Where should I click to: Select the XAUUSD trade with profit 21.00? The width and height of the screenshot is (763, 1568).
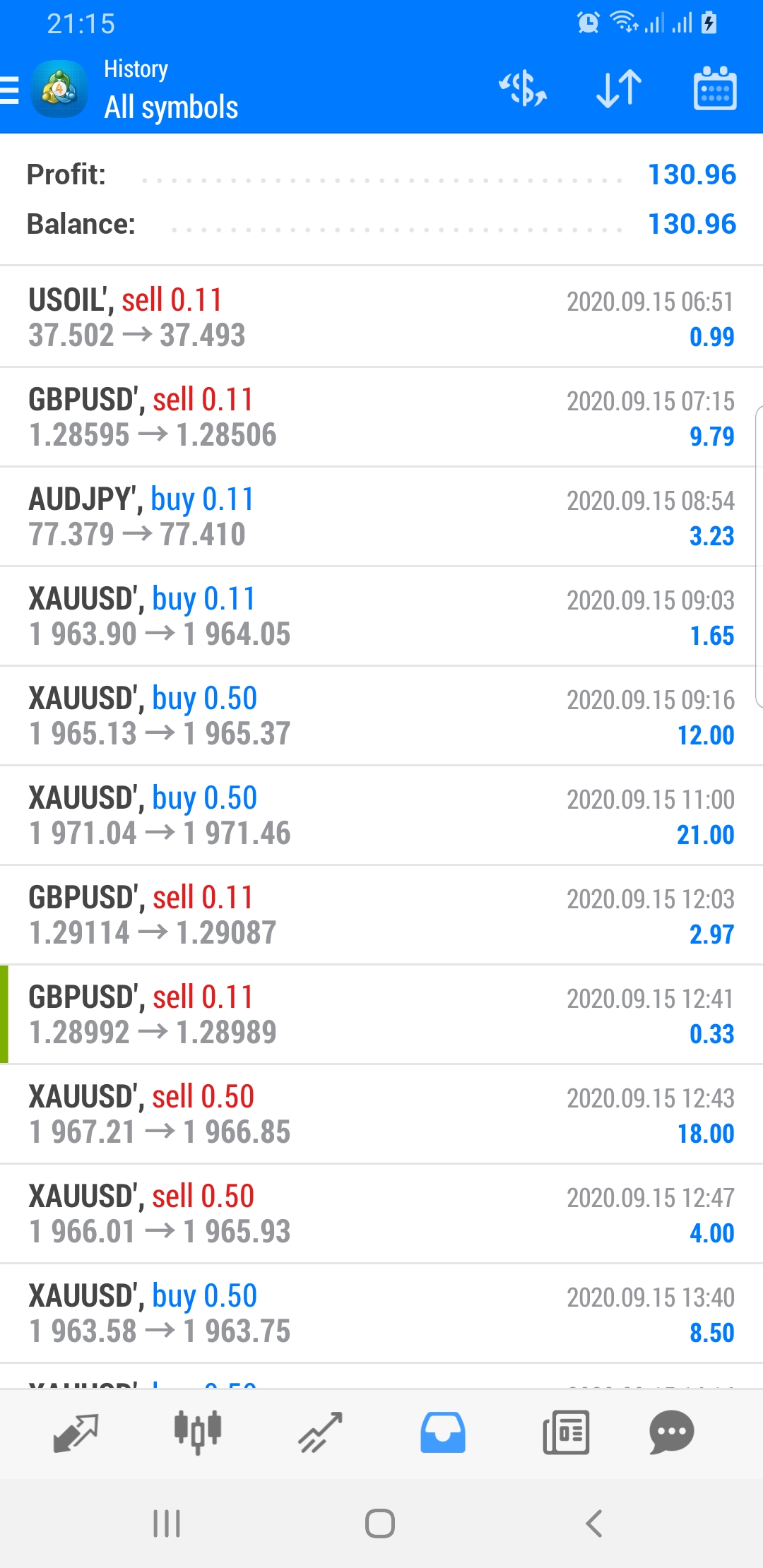tap(381, 815)
